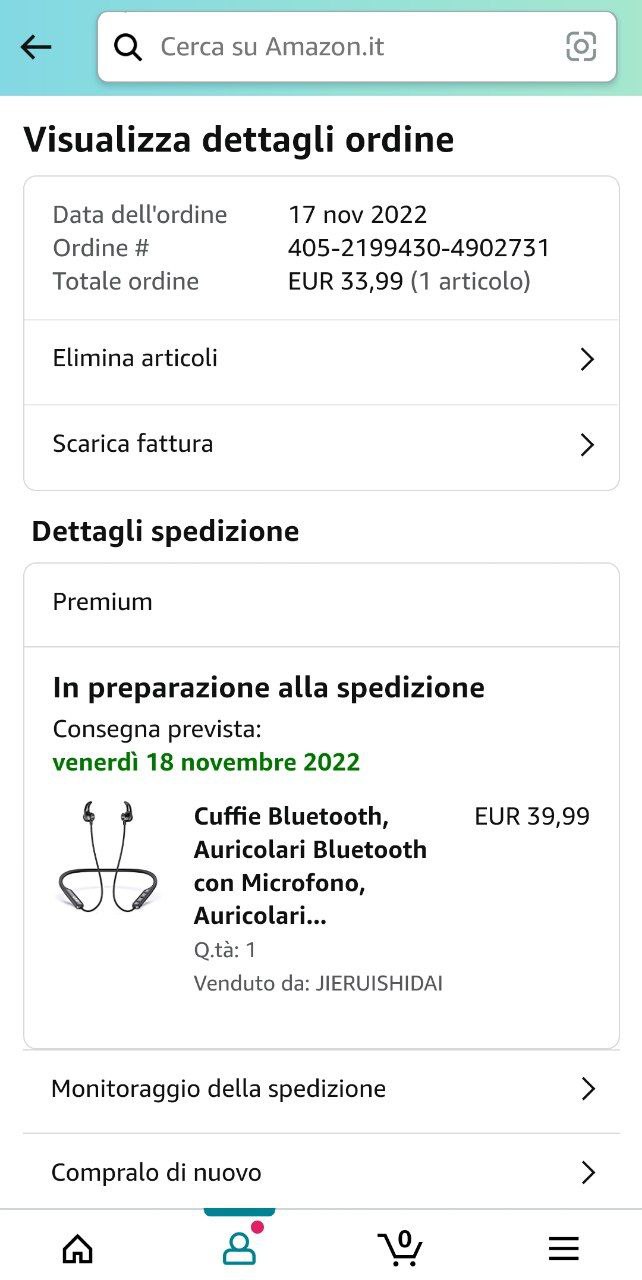Open the camera scan icon in search
This screenshot has height=1280, width=642.
pyautogui.click(x=581, y=47)
